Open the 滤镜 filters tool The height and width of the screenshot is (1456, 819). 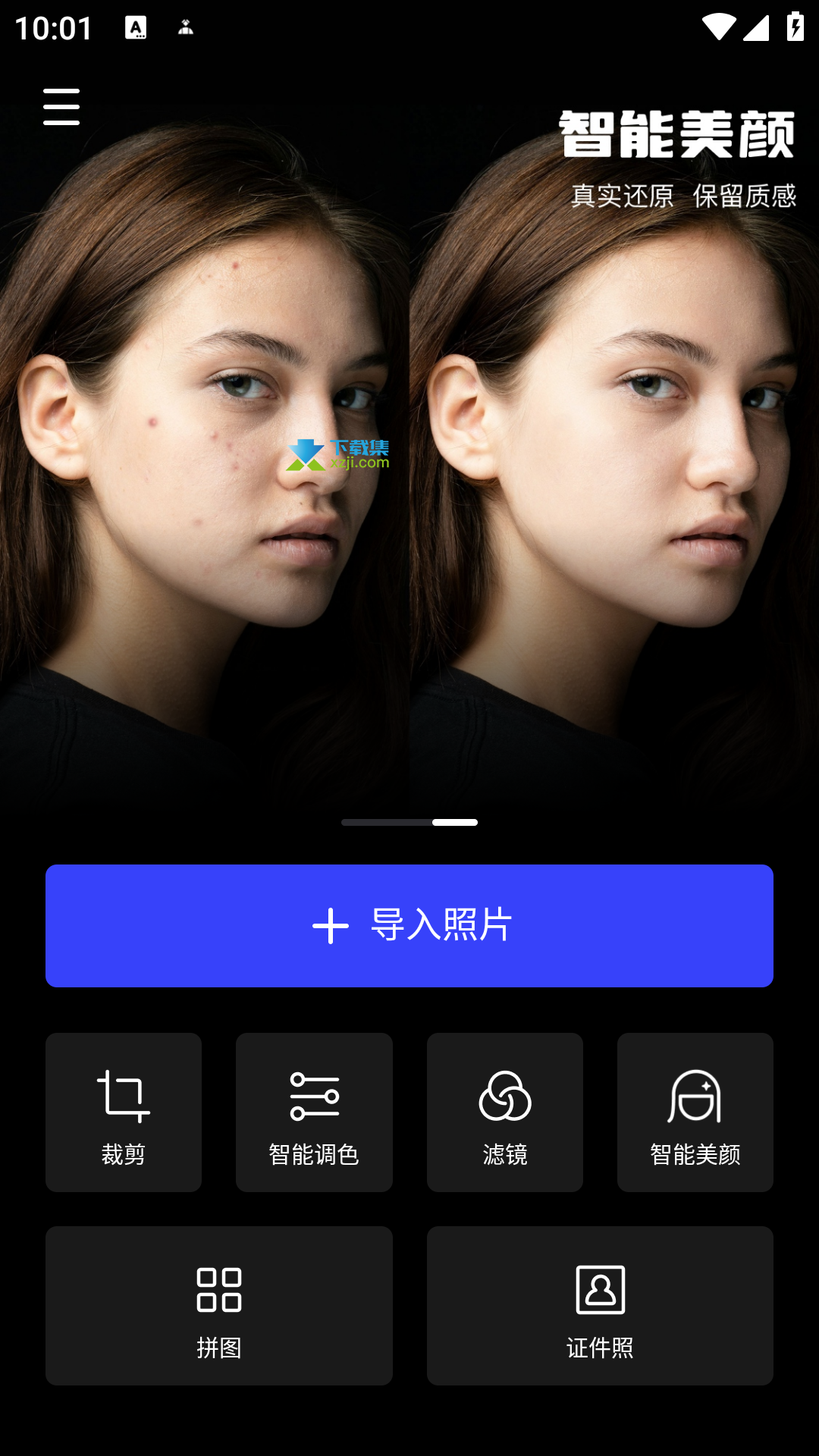[505, 1112]
